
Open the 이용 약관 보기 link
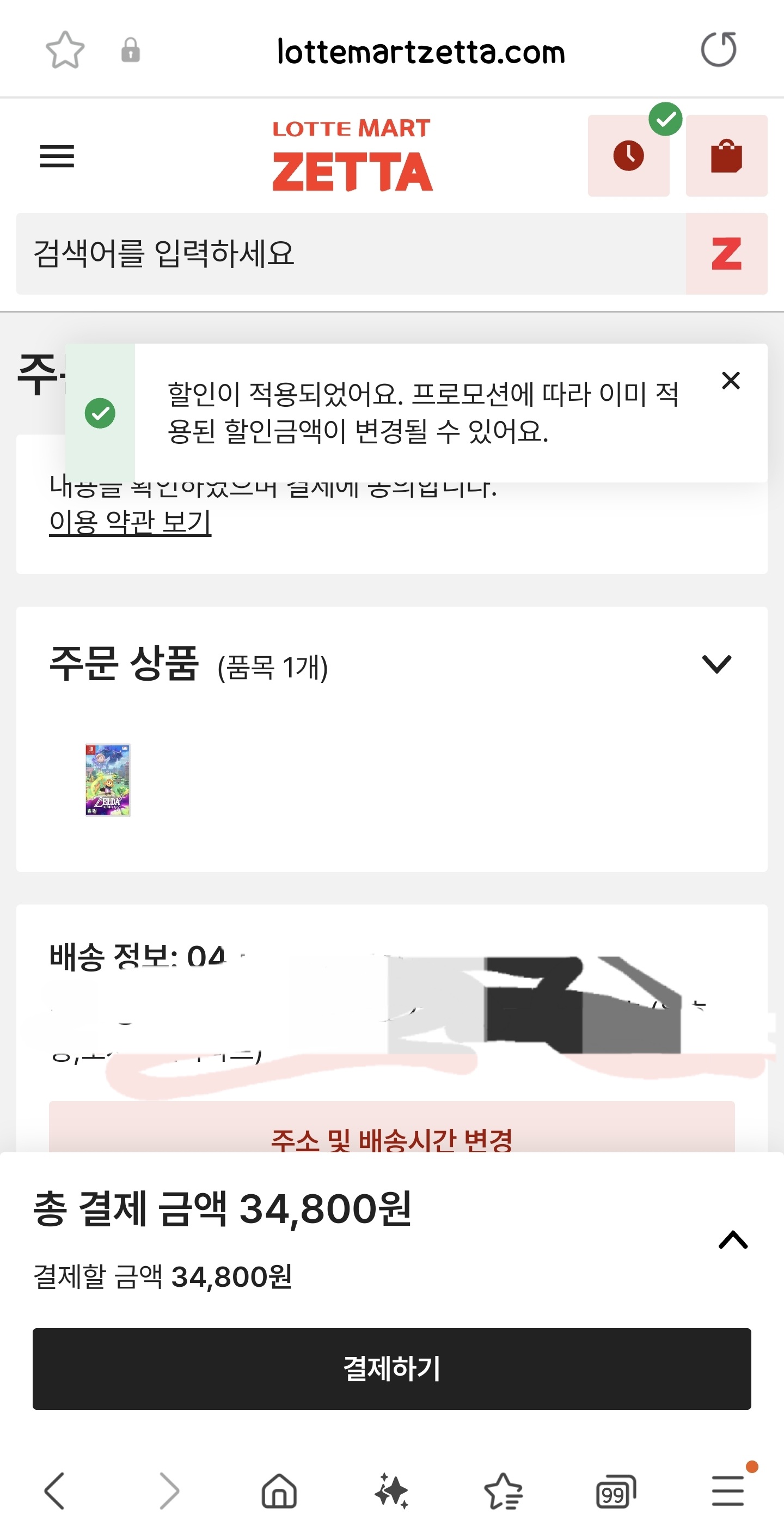tap(130, 522)
